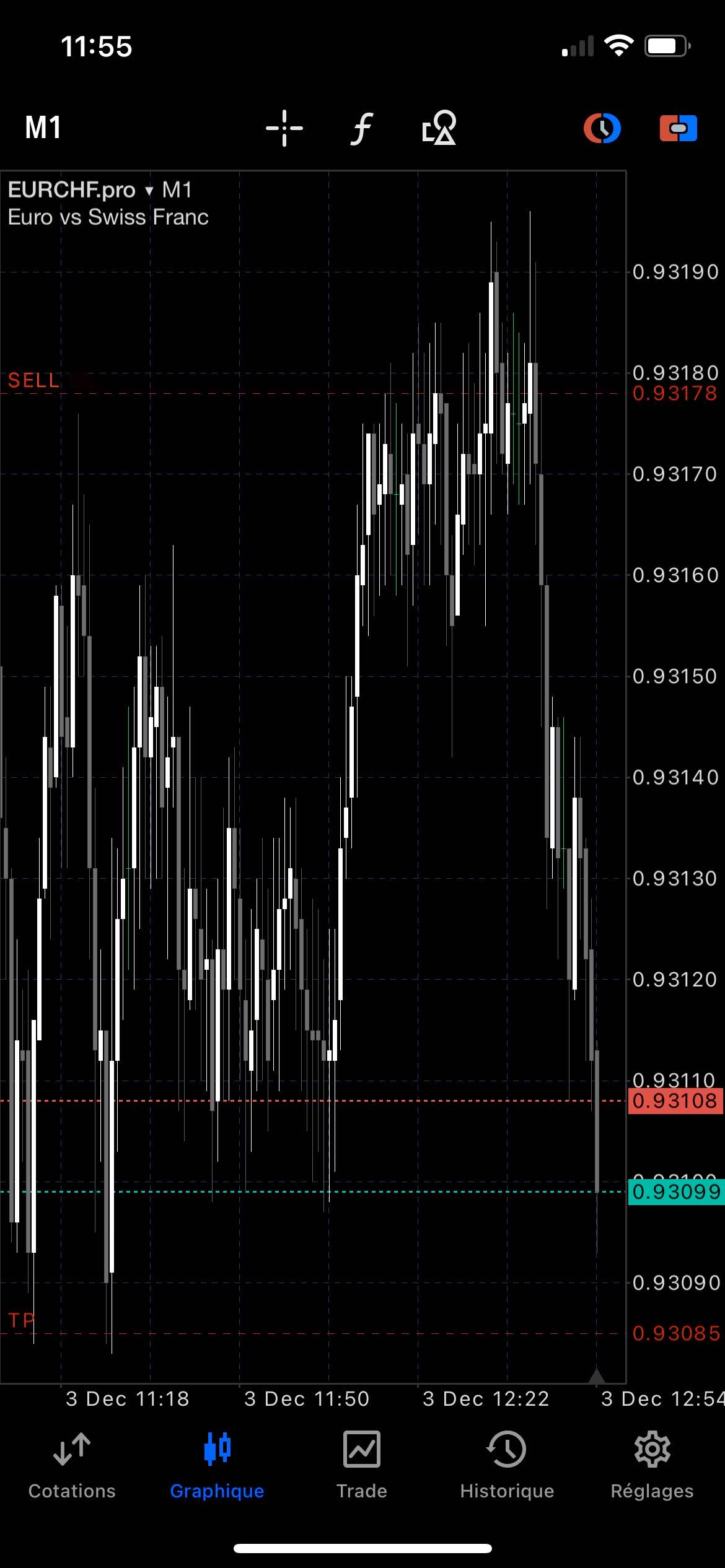This screenshot has height=1568, width=725.
Task: Switch to the Cotations tab
Action: pyautogui.click(x=72, y=1465)
